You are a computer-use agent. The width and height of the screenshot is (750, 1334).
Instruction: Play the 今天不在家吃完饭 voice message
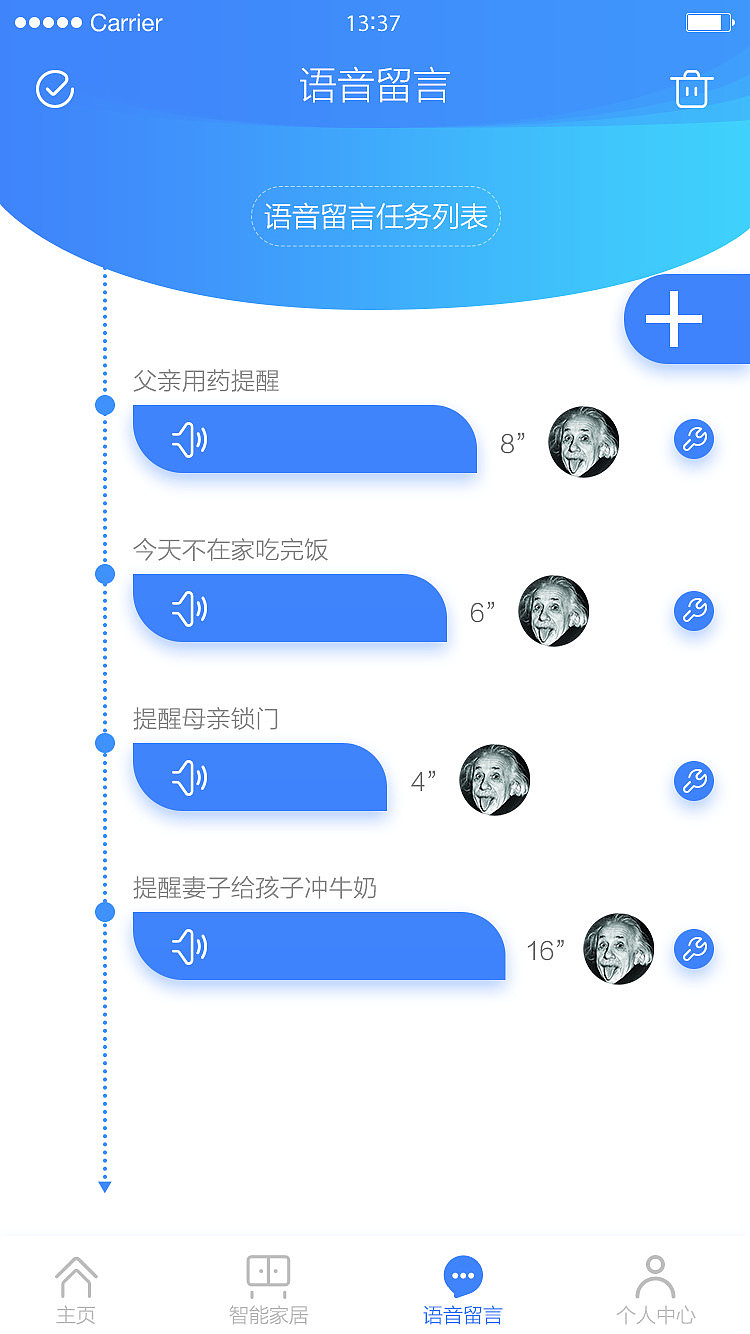pos(290,608)
